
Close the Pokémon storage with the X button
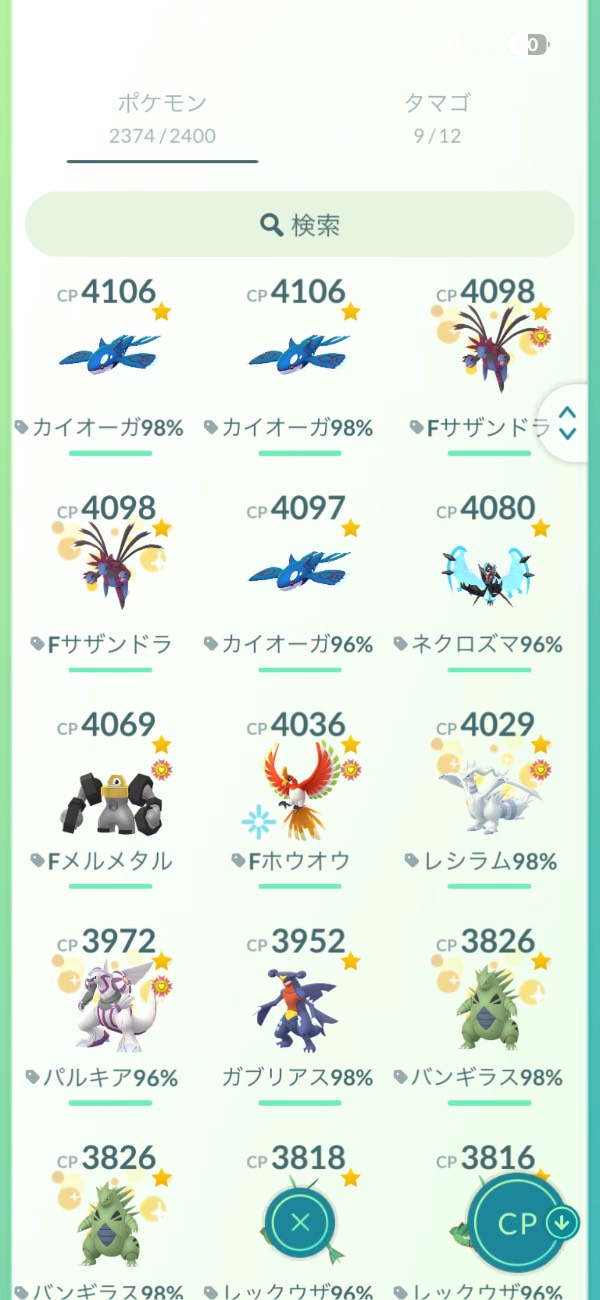300,1222
